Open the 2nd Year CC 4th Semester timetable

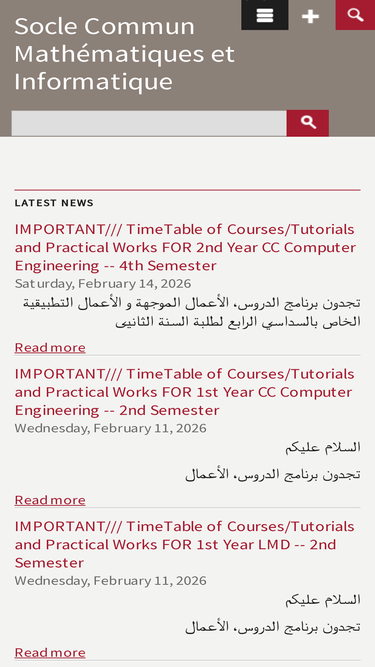pyautogui.click(x=185, y=247)
